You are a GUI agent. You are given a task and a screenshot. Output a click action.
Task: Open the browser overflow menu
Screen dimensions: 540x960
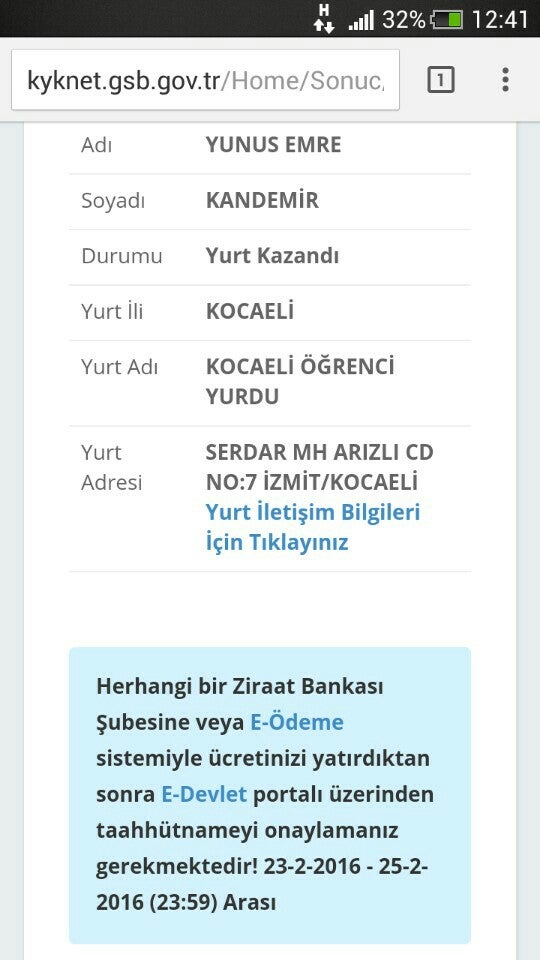(x=505, y=80)
